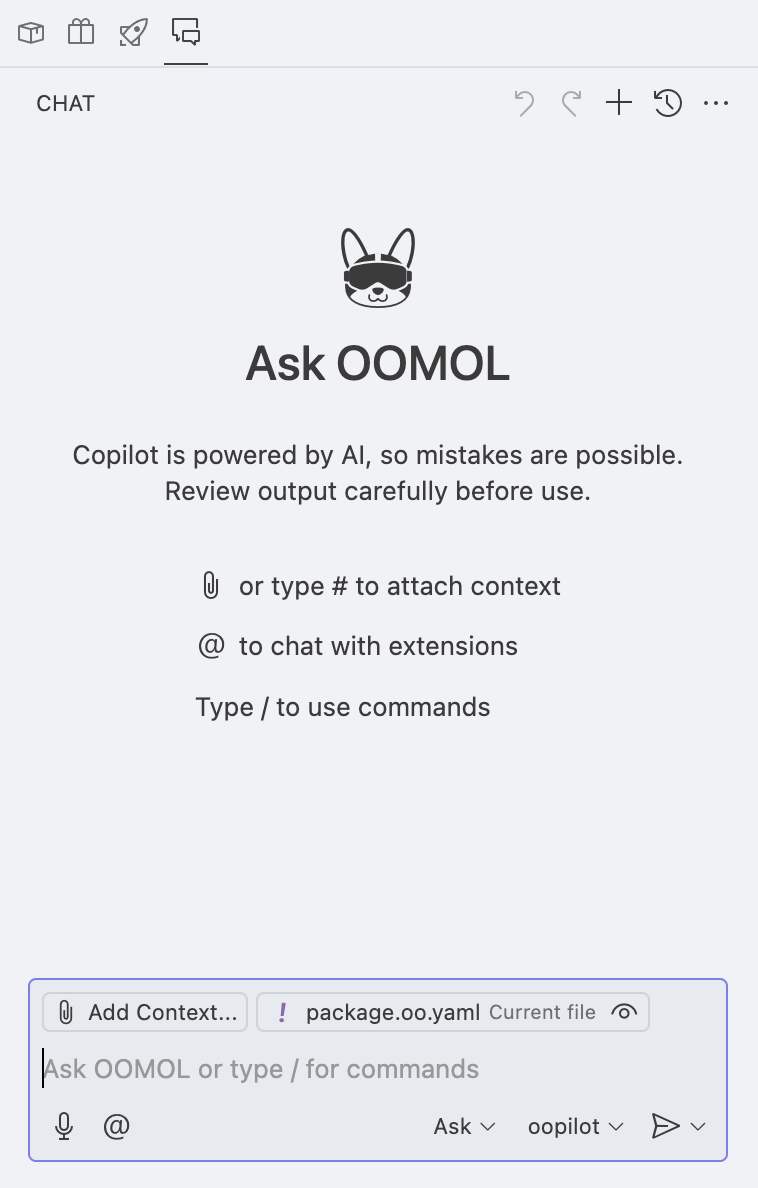Start a new chat

619,103
